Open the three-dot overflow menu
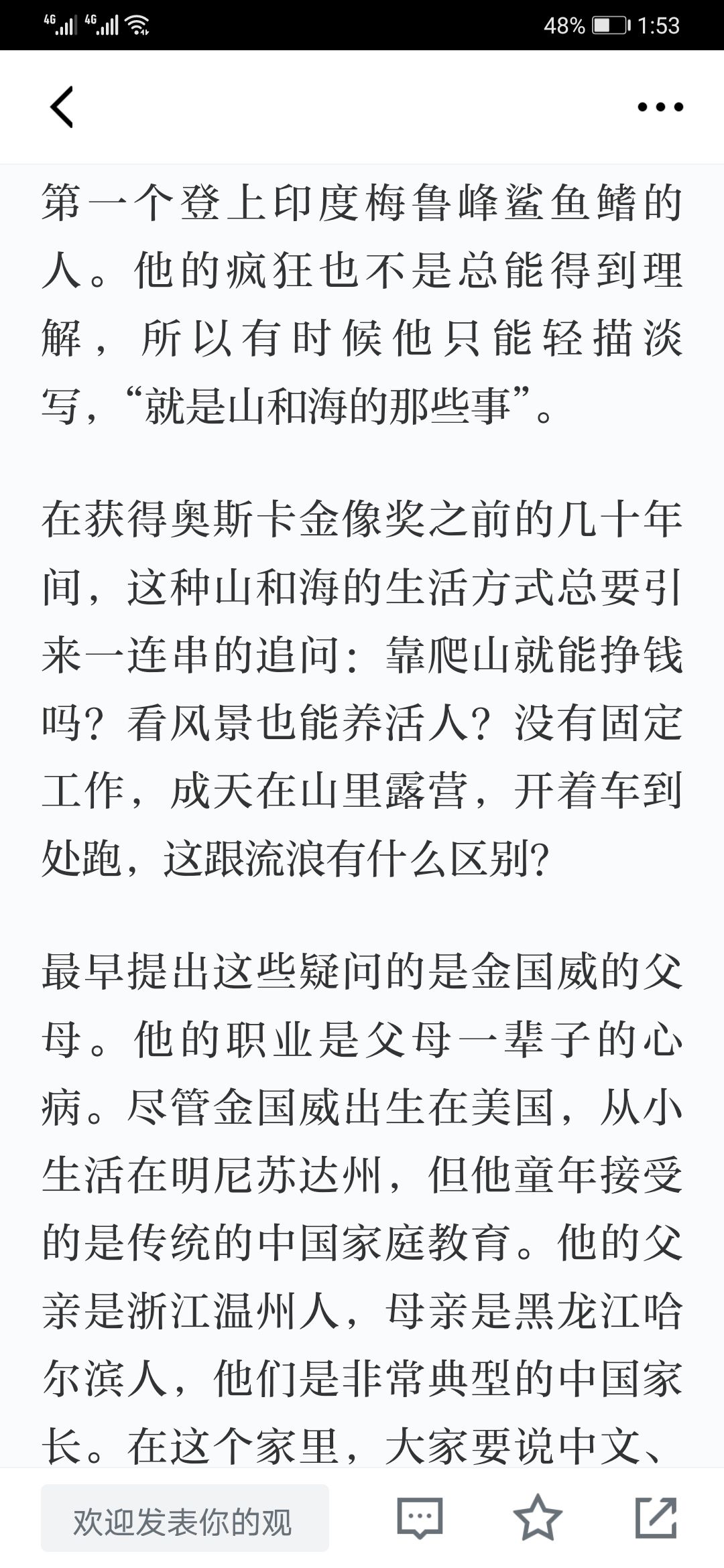This screenshot has width=724, height=1568. click(x=660, y=107)
